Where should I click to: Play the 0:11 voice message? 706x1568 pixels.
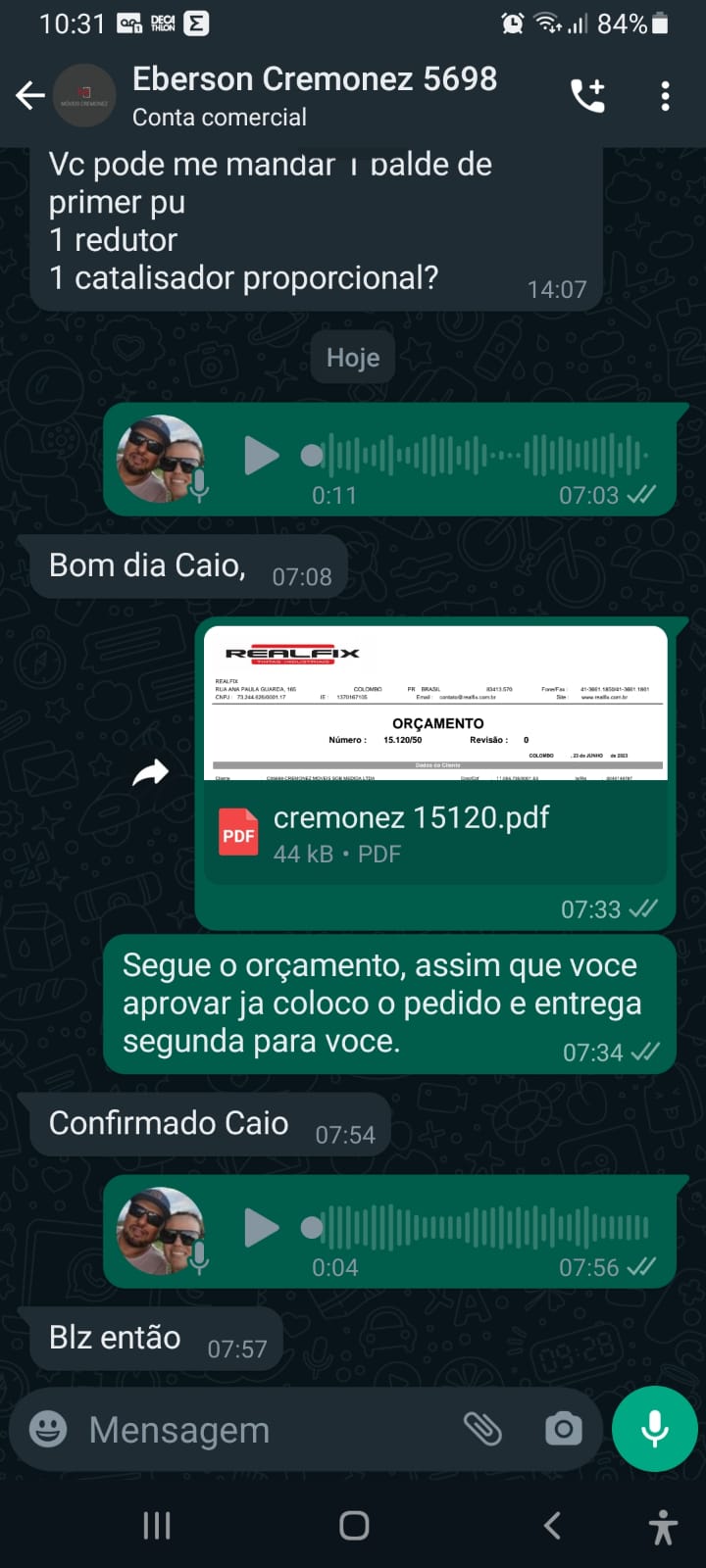[261, 456]
